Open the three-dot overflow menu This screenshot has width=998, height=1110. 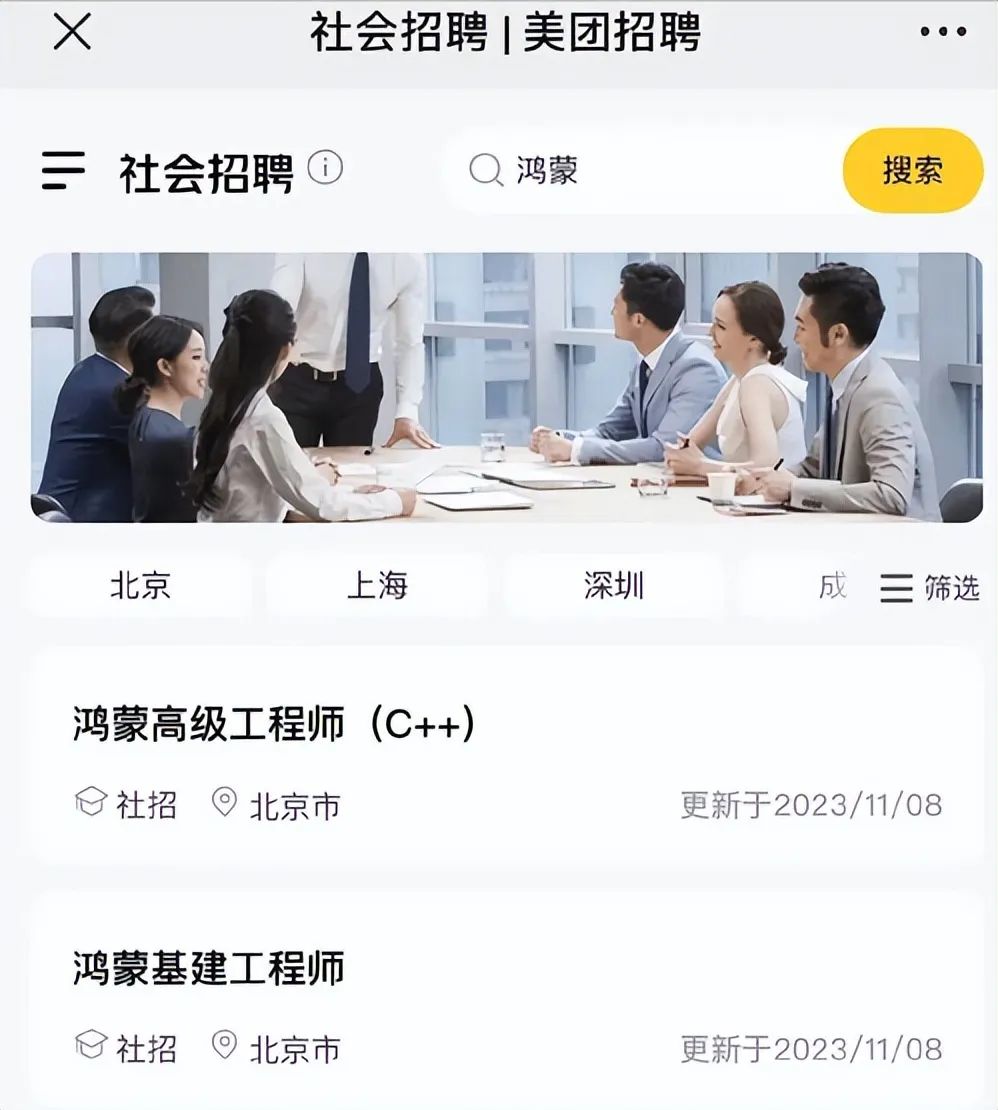tap(942, 32)
